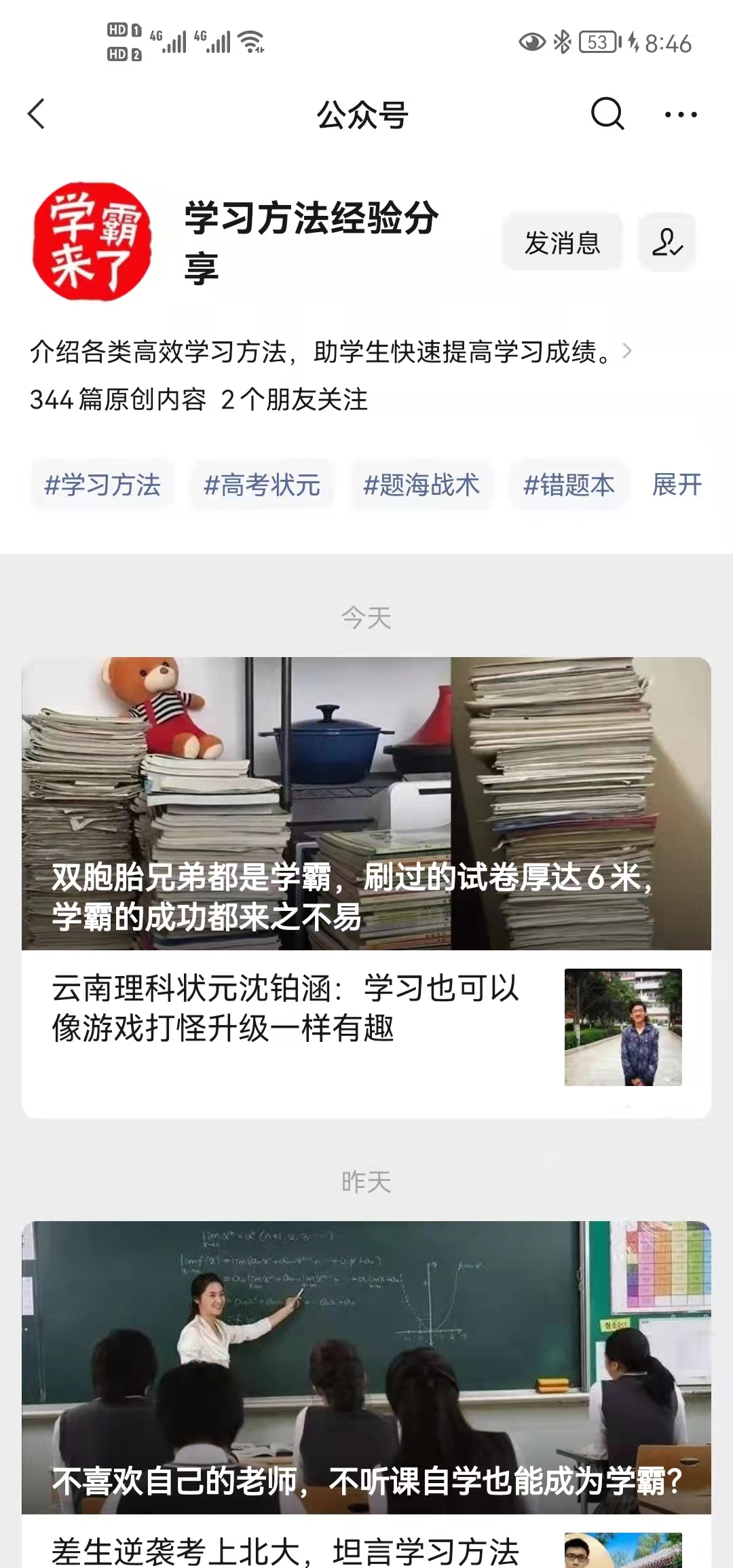Go back from the 公众号 page

(x=37, y=114)
